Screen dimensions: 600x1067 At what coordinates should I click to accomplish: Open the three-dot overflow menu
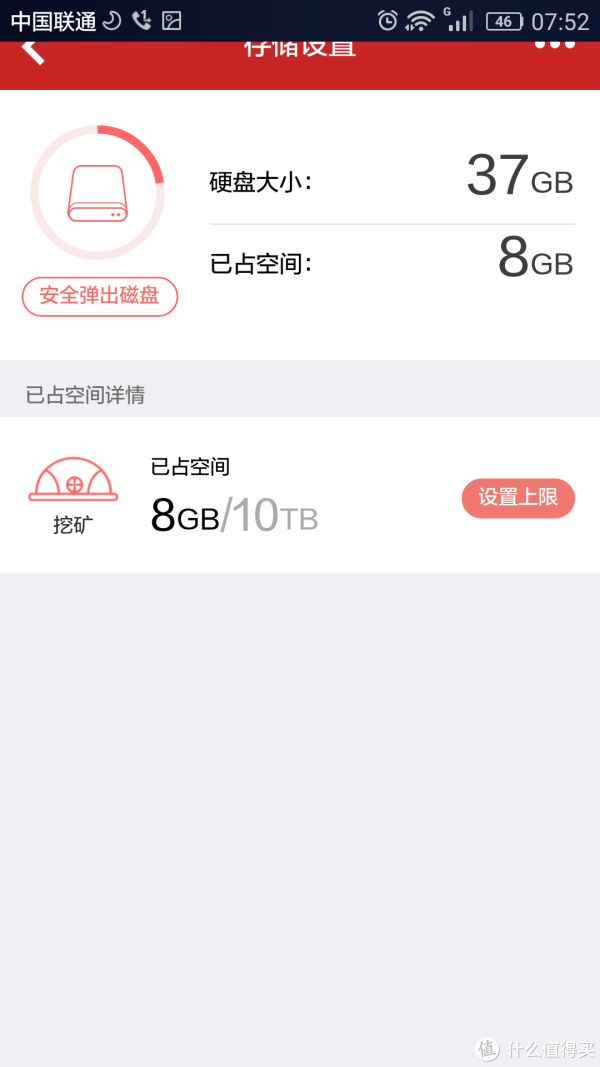[554, 46]
